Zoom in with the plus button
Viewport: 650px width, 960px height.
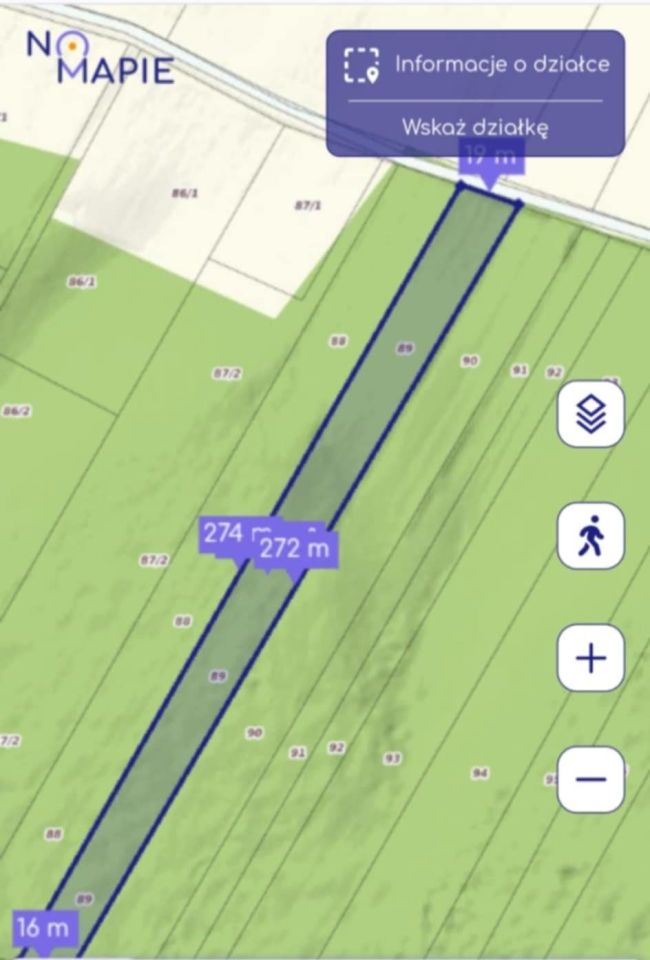pyautogui.click(x=591, y=658)
